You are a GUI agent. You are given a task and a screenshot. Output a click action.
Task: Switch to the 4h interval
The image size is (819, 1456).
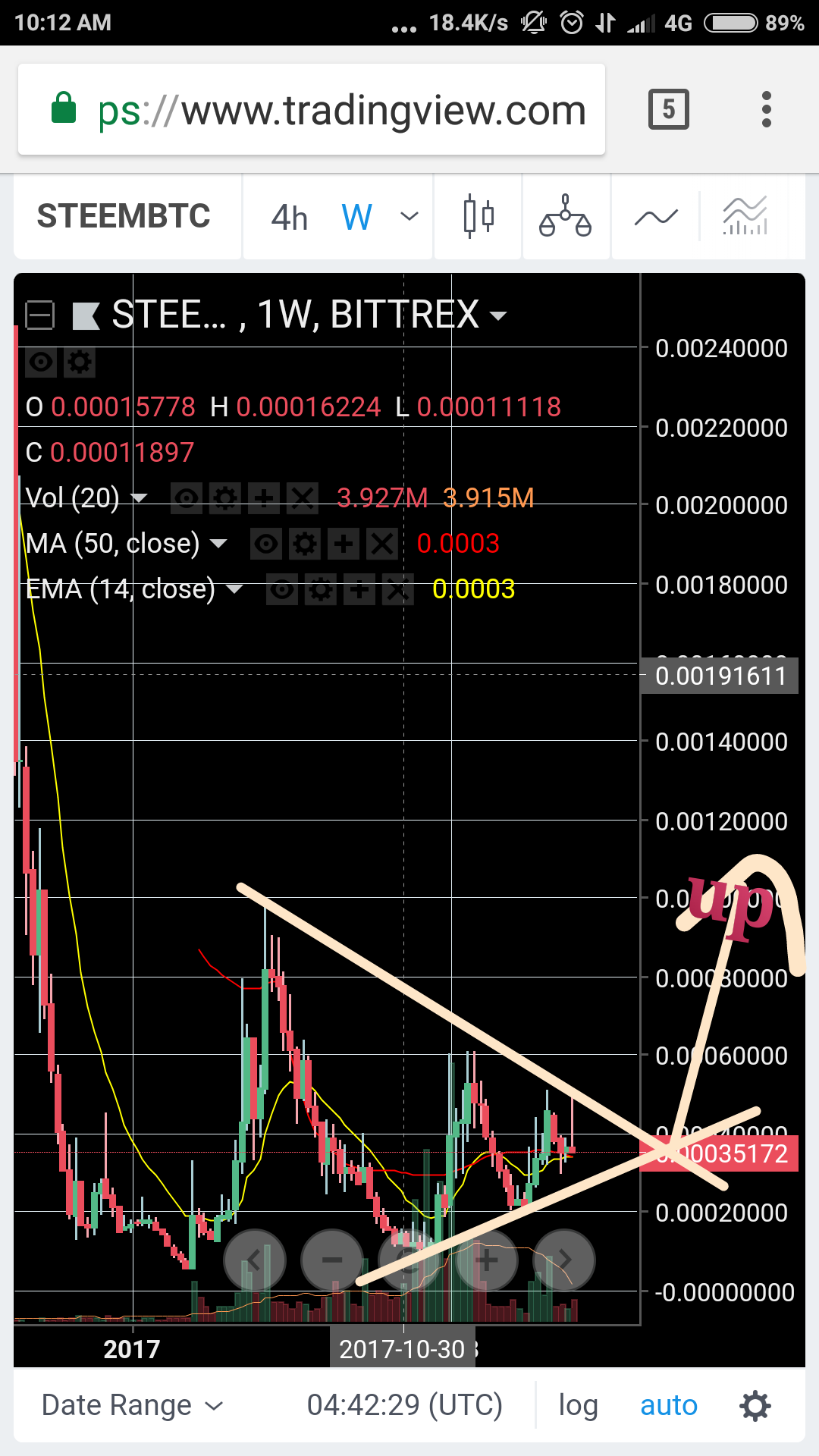click(x=290, y=218)
